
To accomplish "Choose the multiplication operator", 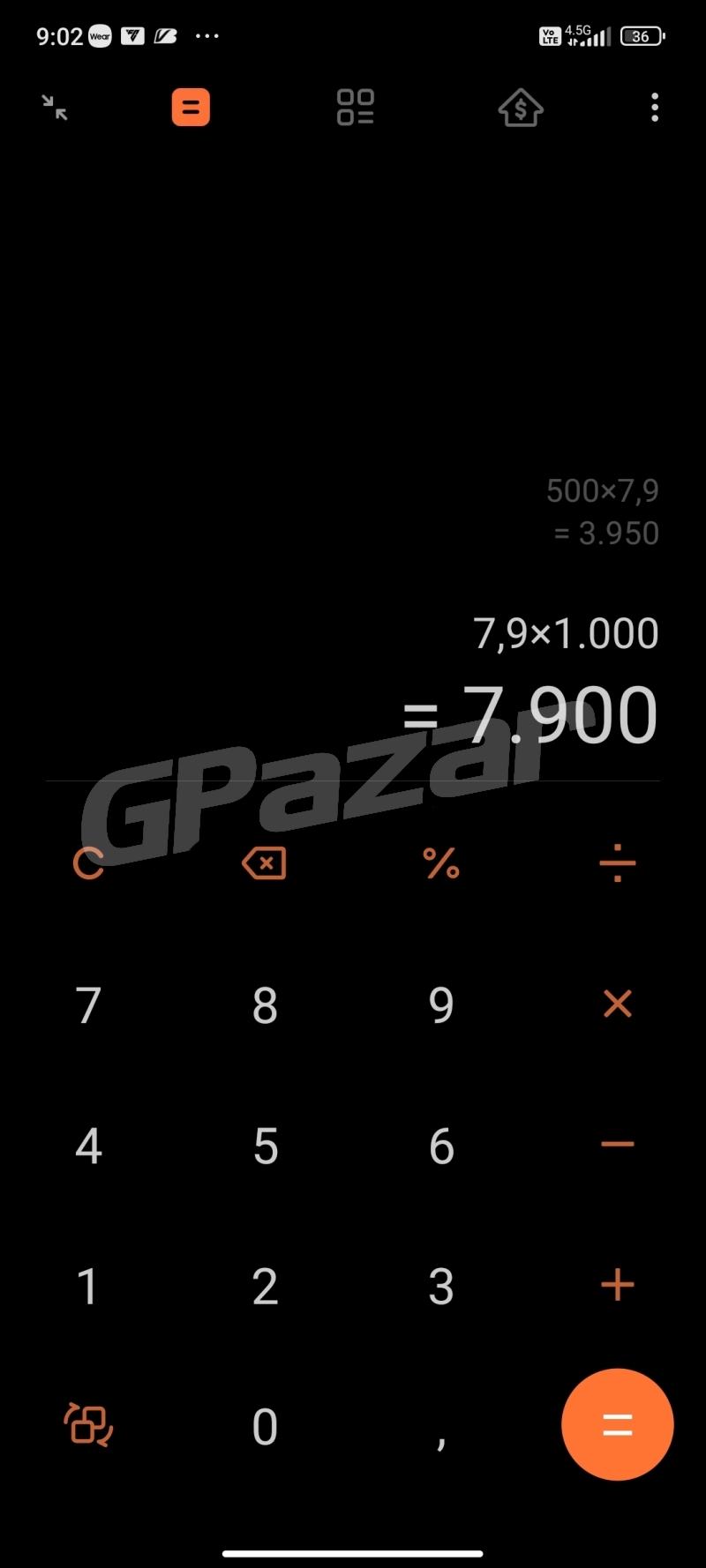I will pyautogui.click(x=618, y=1004).
